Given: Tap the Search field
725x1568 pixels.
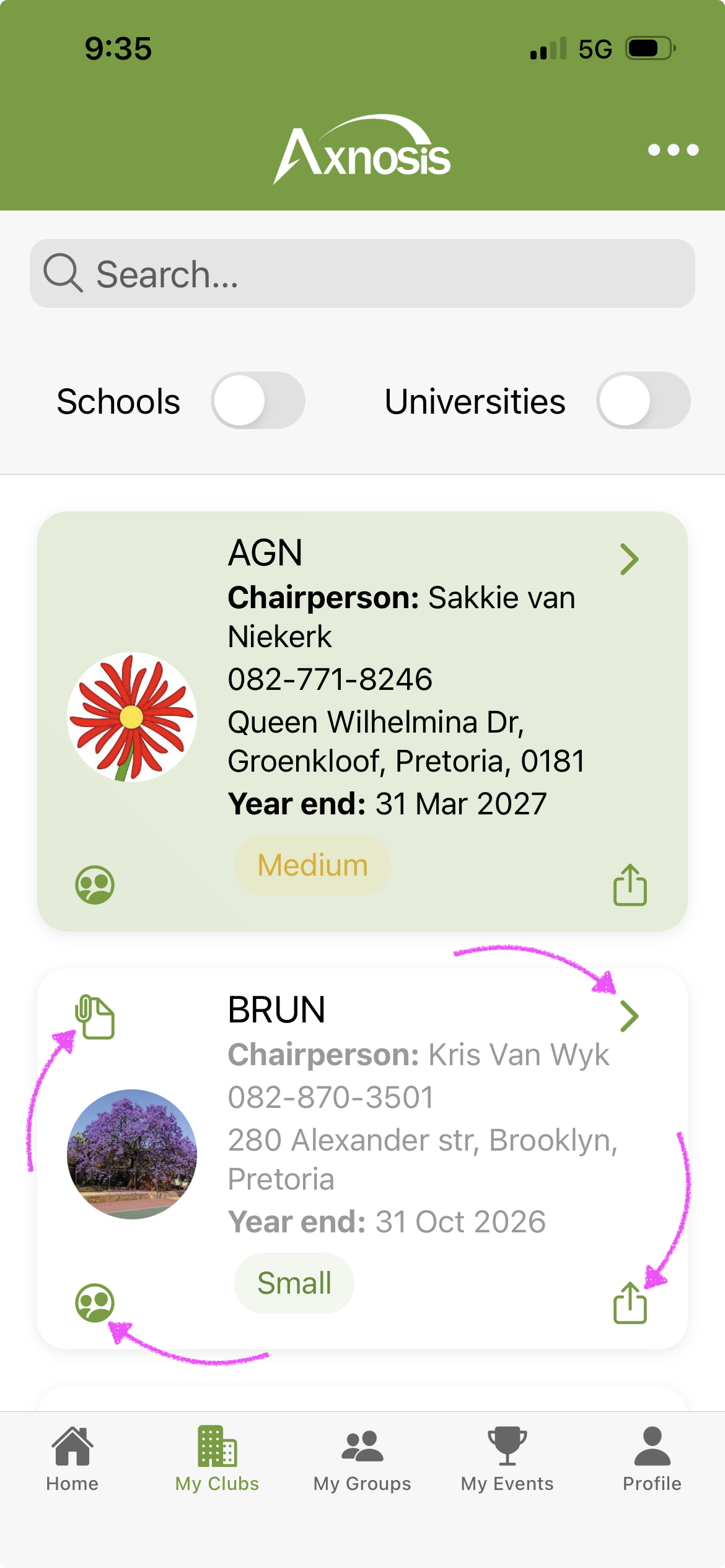Looking at the screenshot, I should pyautogui.click(x=362, y=274).
